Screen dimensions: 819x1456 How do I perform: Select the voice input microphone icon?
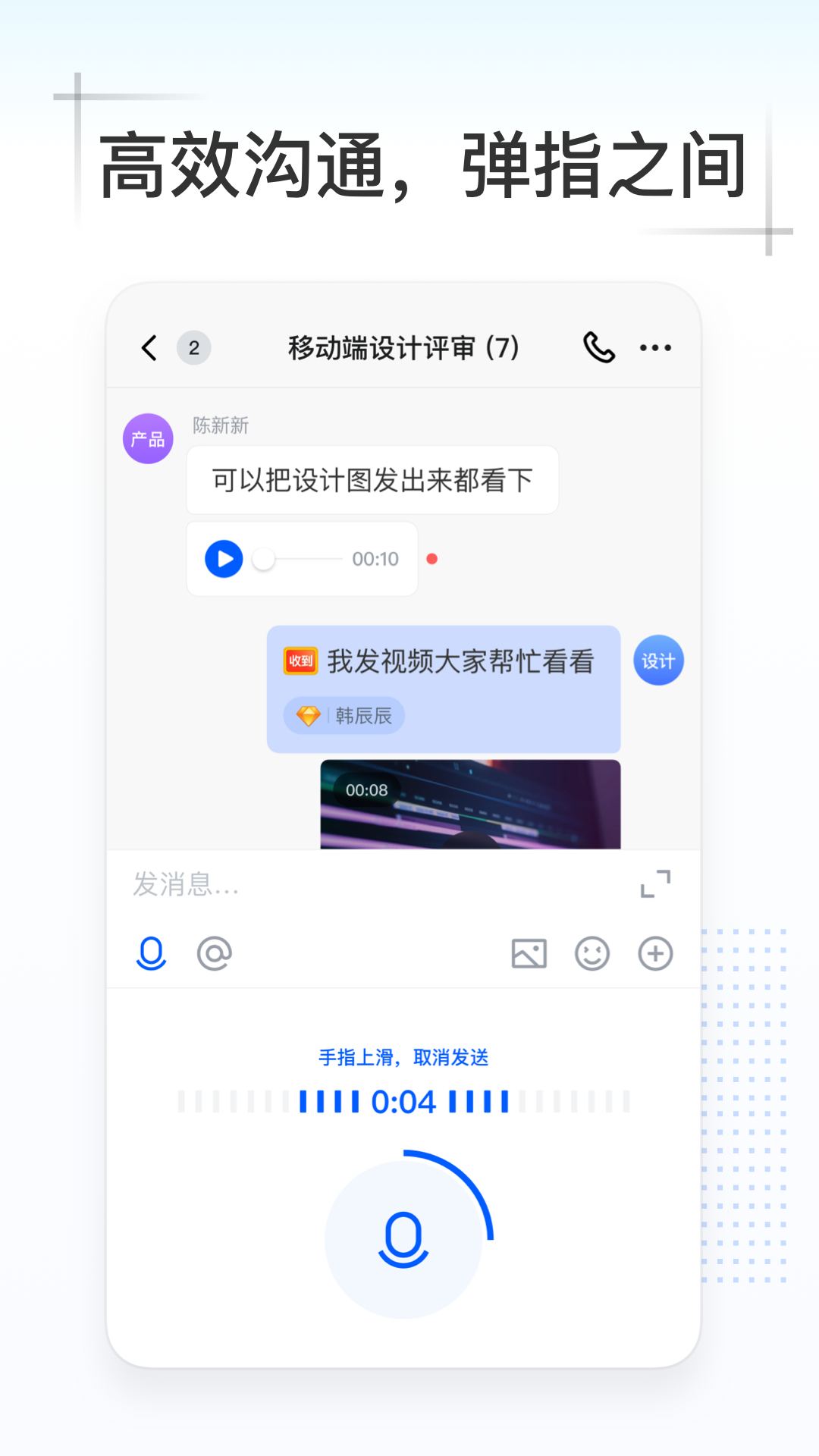(x=150, y=953)
